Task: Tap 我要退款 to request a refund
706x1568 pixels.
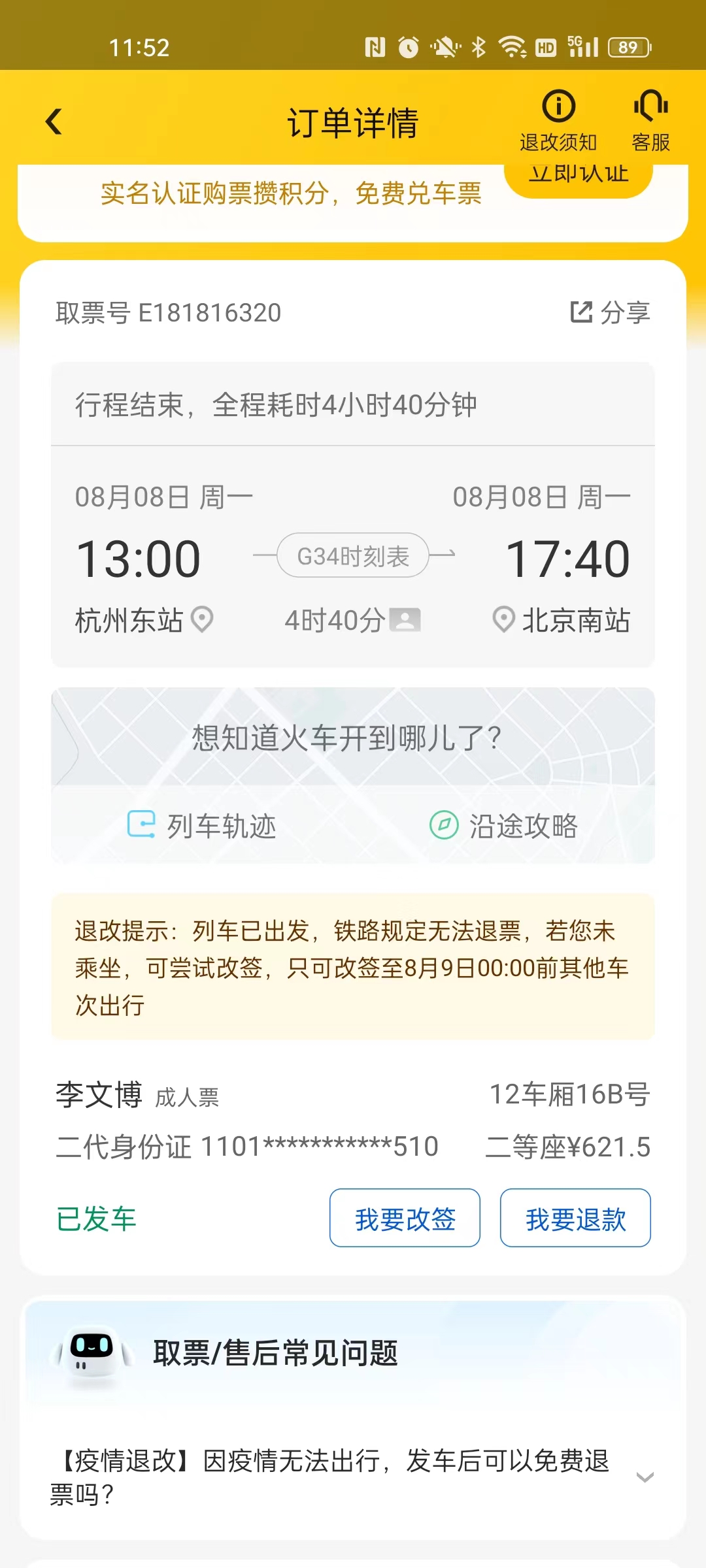Action: click(x=575, y=1218)
